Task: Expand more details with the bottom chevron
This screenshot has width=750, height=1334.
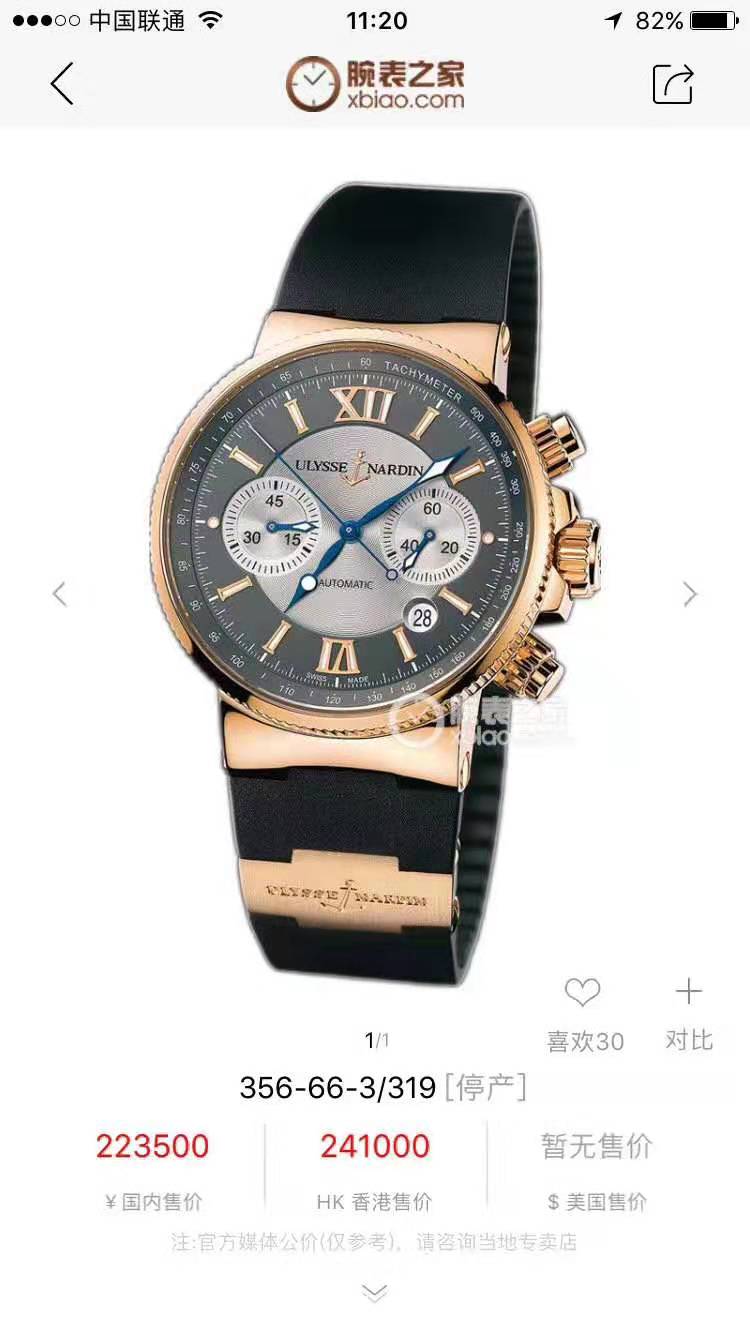Action: pyautogui.click(x=375, y=1294)
